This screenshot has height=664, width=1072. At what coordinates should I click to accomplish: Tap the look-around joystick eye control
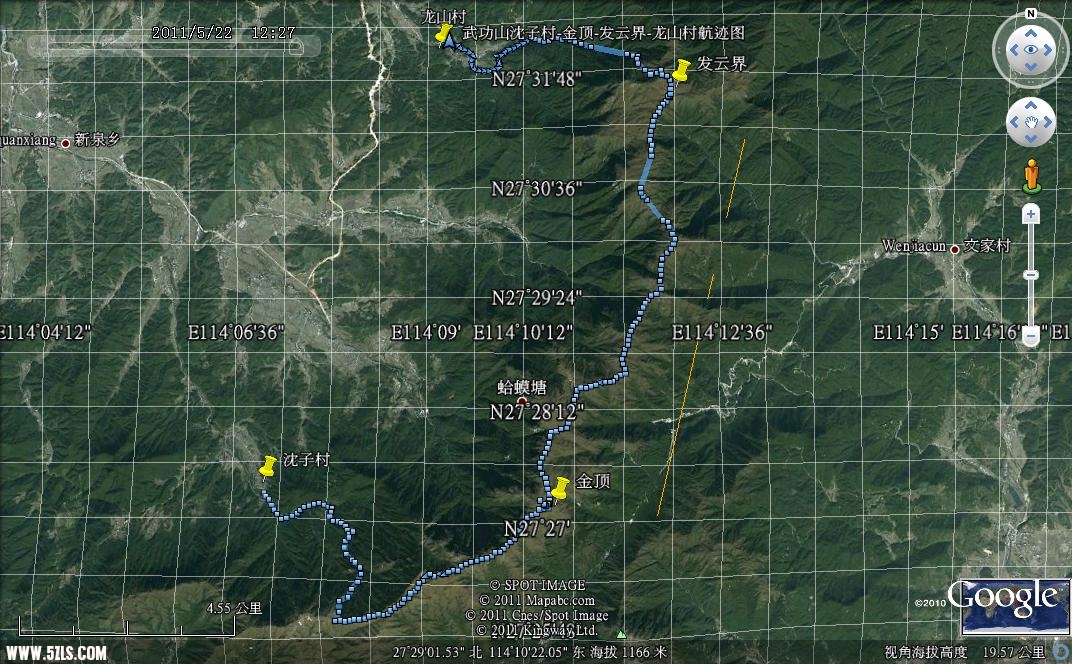tap(1030, 48)
